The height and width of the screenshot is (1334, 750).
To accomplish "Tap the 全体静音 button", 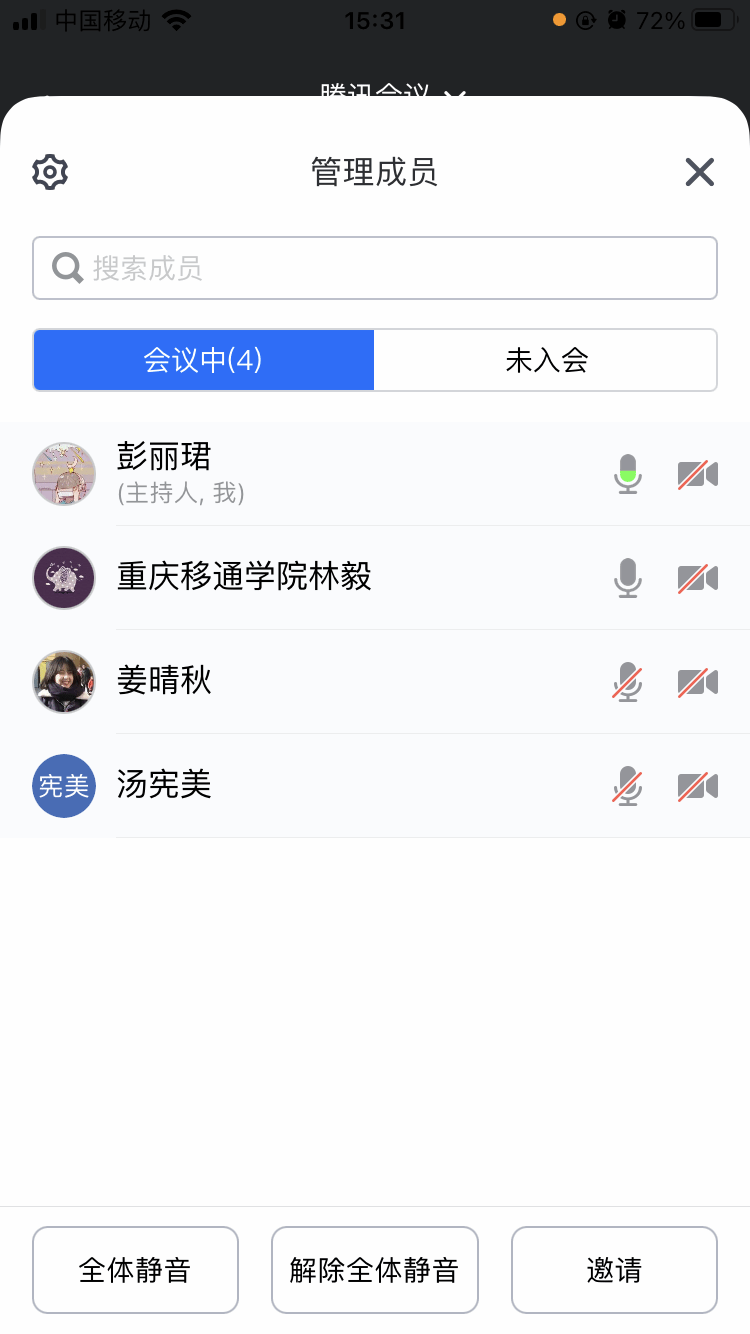I will coord(135,1270).
